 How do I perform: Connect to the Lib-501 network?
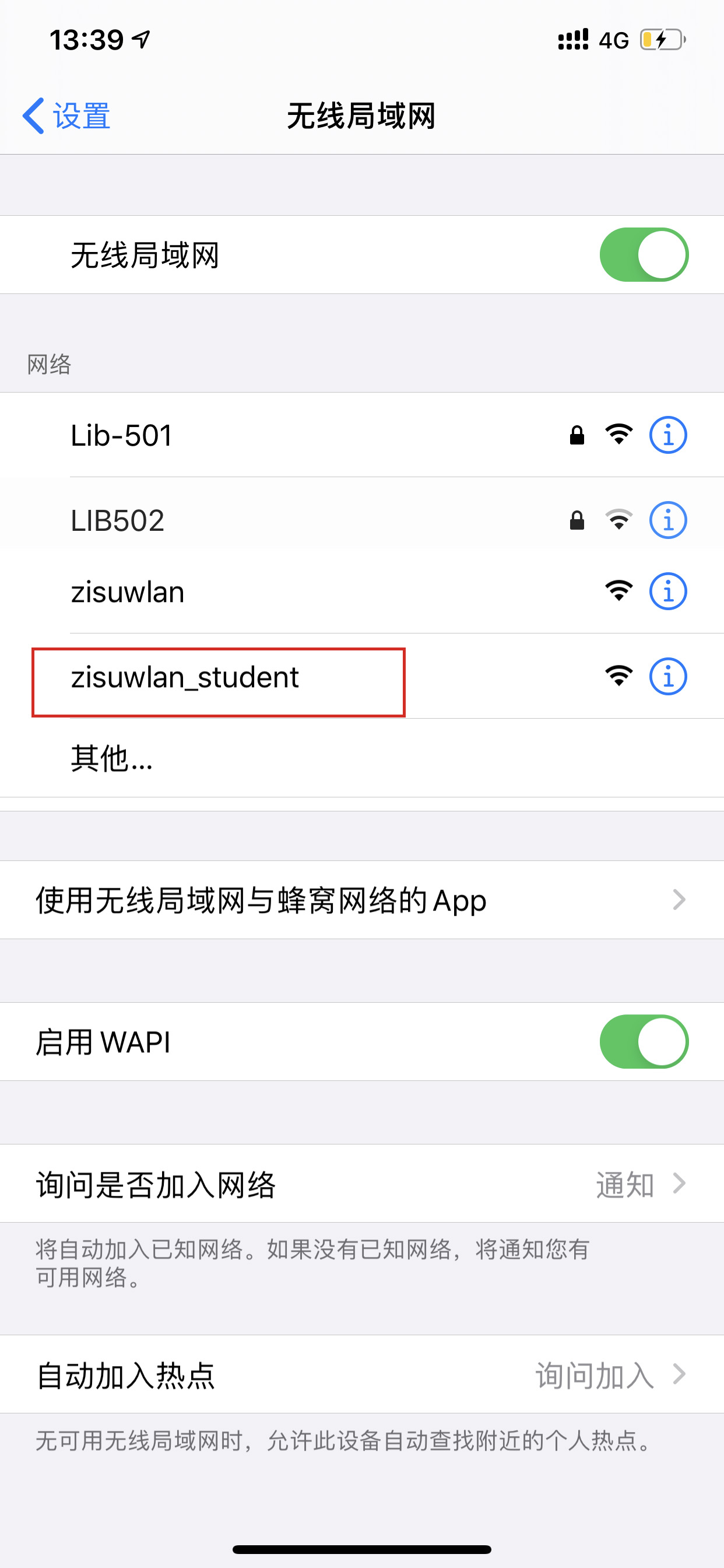(362, 435)
